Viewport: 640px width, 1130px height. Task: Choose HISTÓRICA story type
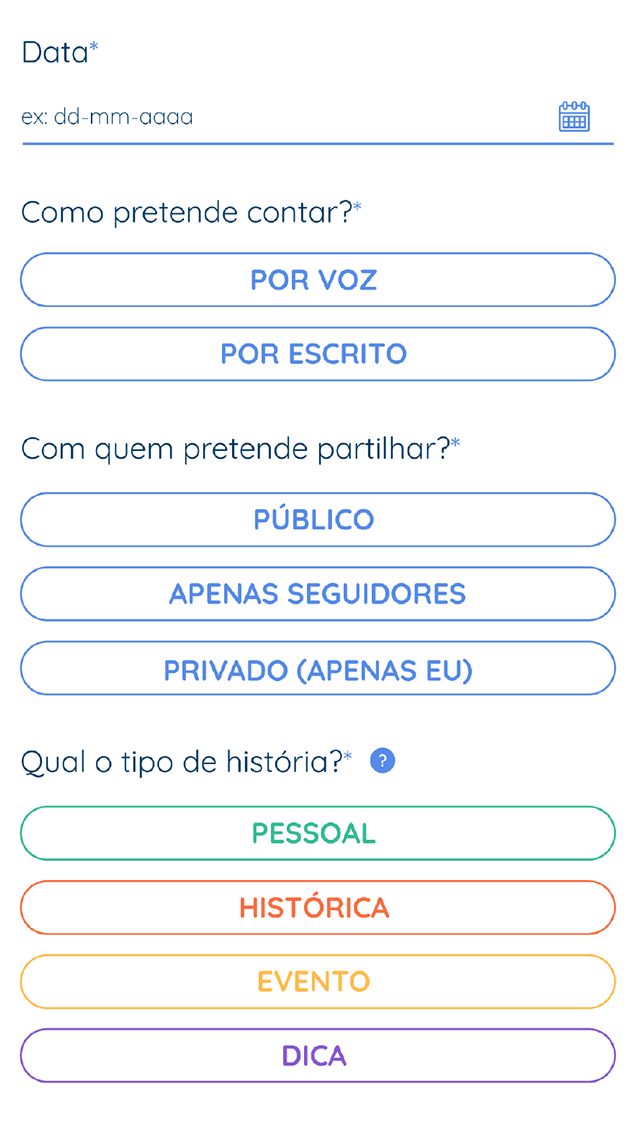click(x=318, y=908)
